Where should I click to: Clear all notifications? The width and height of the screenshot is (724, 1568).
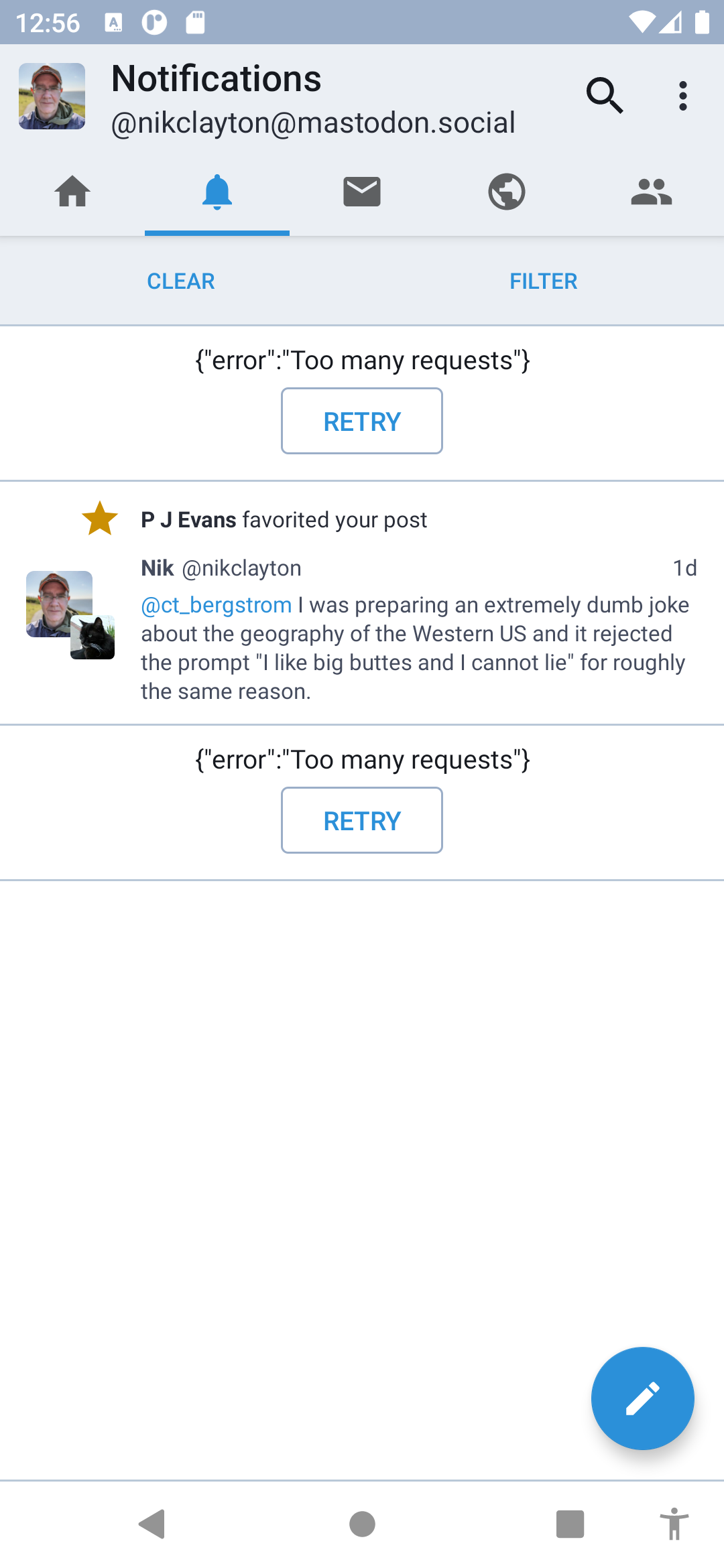click(x=180, y=281)
